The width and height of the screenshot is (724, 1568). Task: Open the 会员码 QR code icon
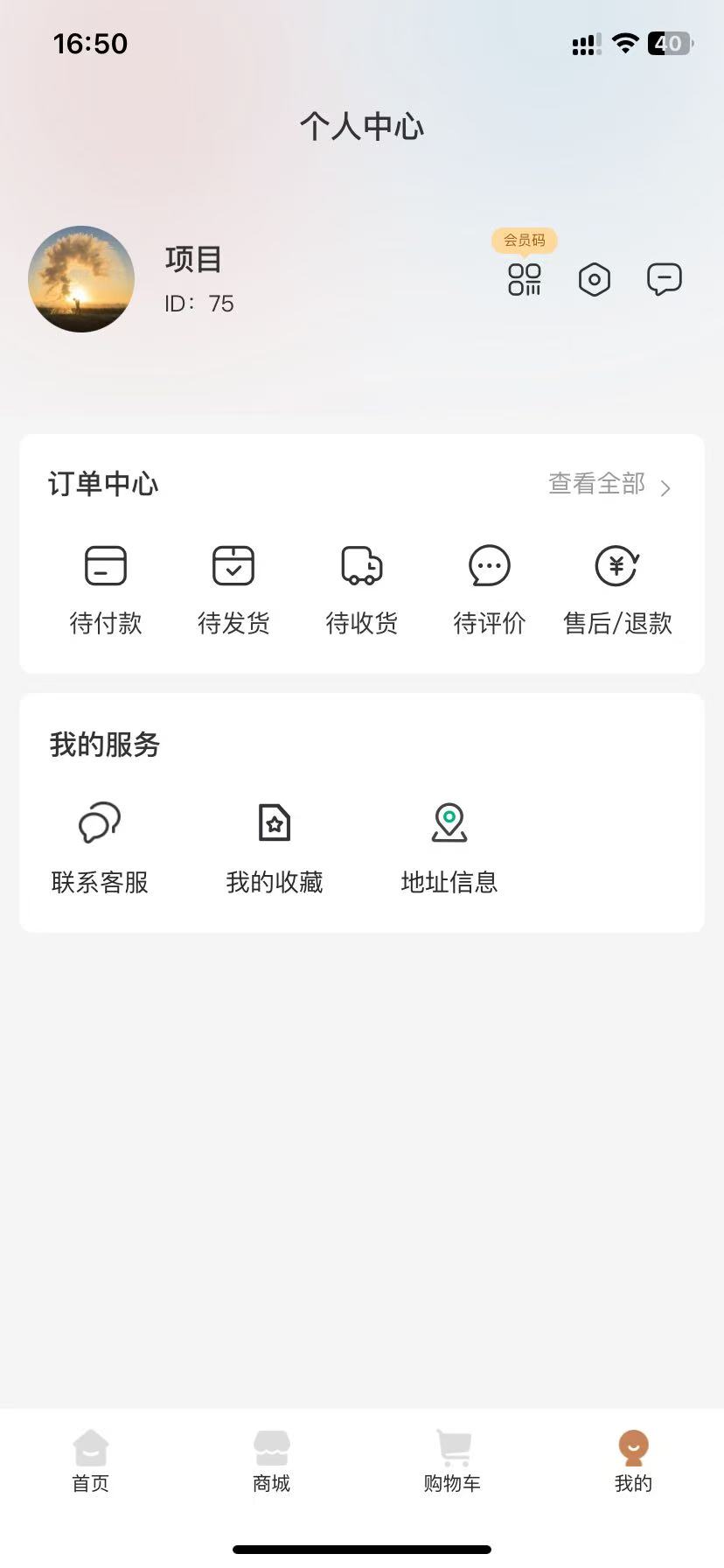tap(525, 279)
